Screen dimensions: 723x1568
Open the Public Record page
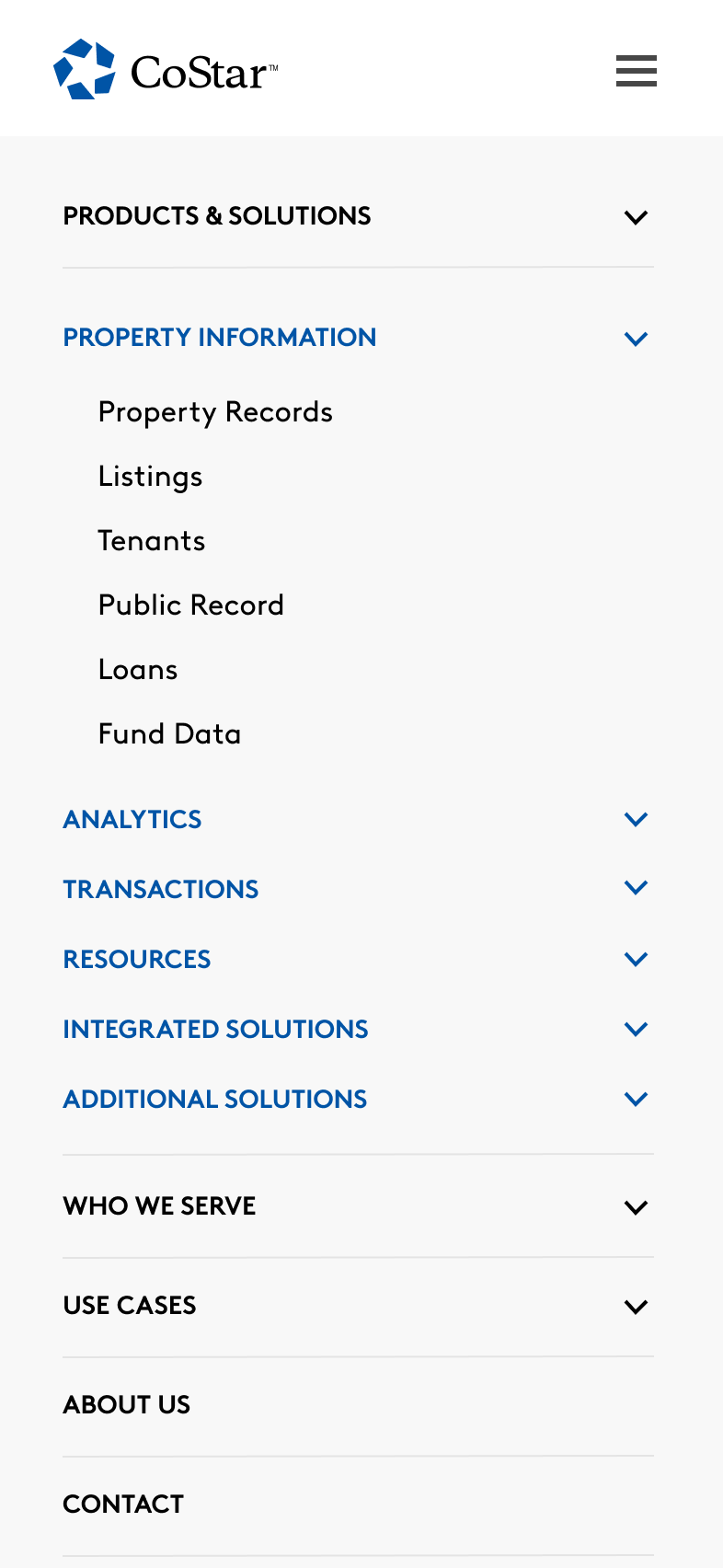[191, 605]
